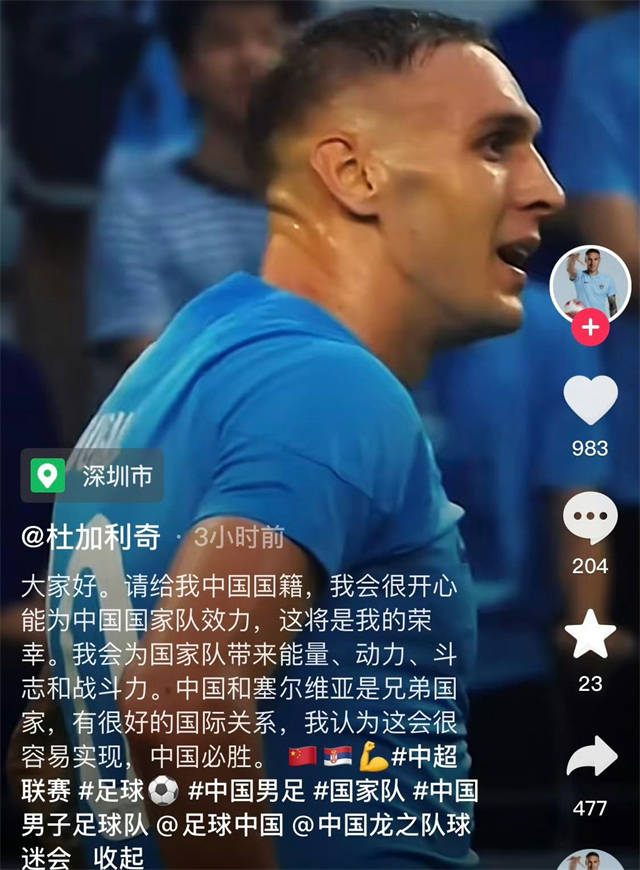Open the 深圳市 location tag

pos(93,476)
